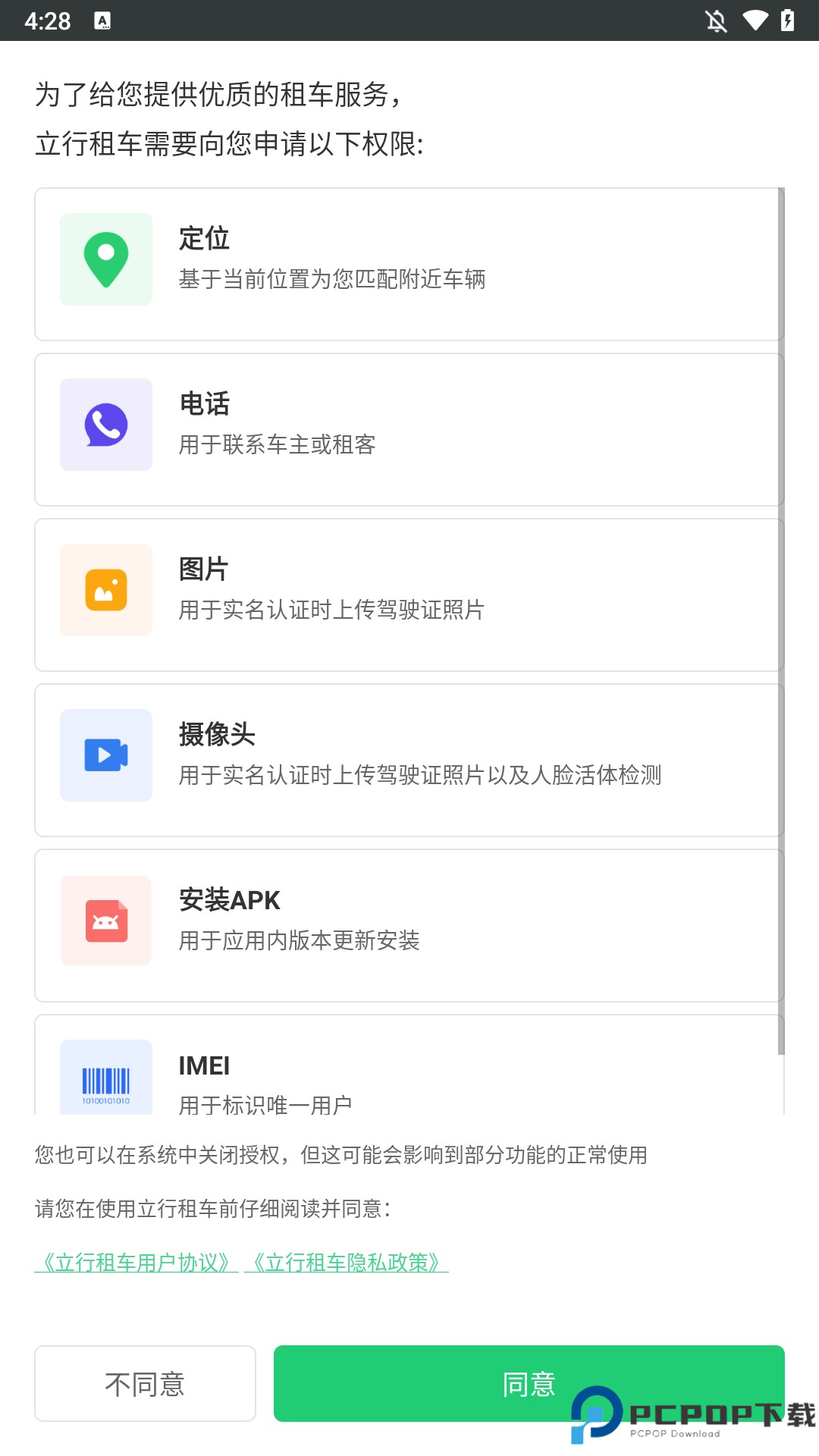Click the 摄像头 camera icon

pyautogui.click(x=106, y=755)
